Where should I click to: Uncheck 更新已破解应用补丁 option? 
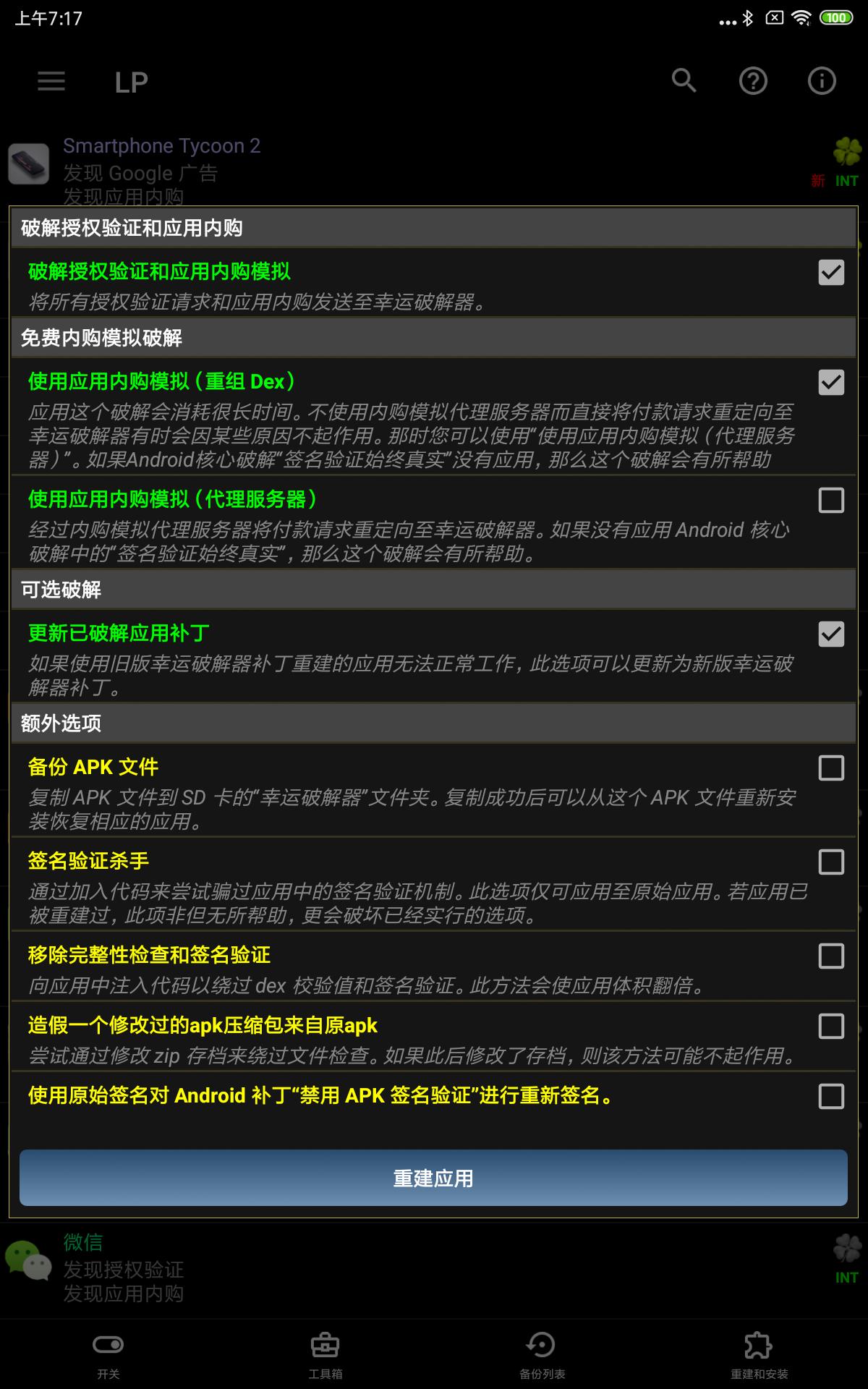pos(830,634)
